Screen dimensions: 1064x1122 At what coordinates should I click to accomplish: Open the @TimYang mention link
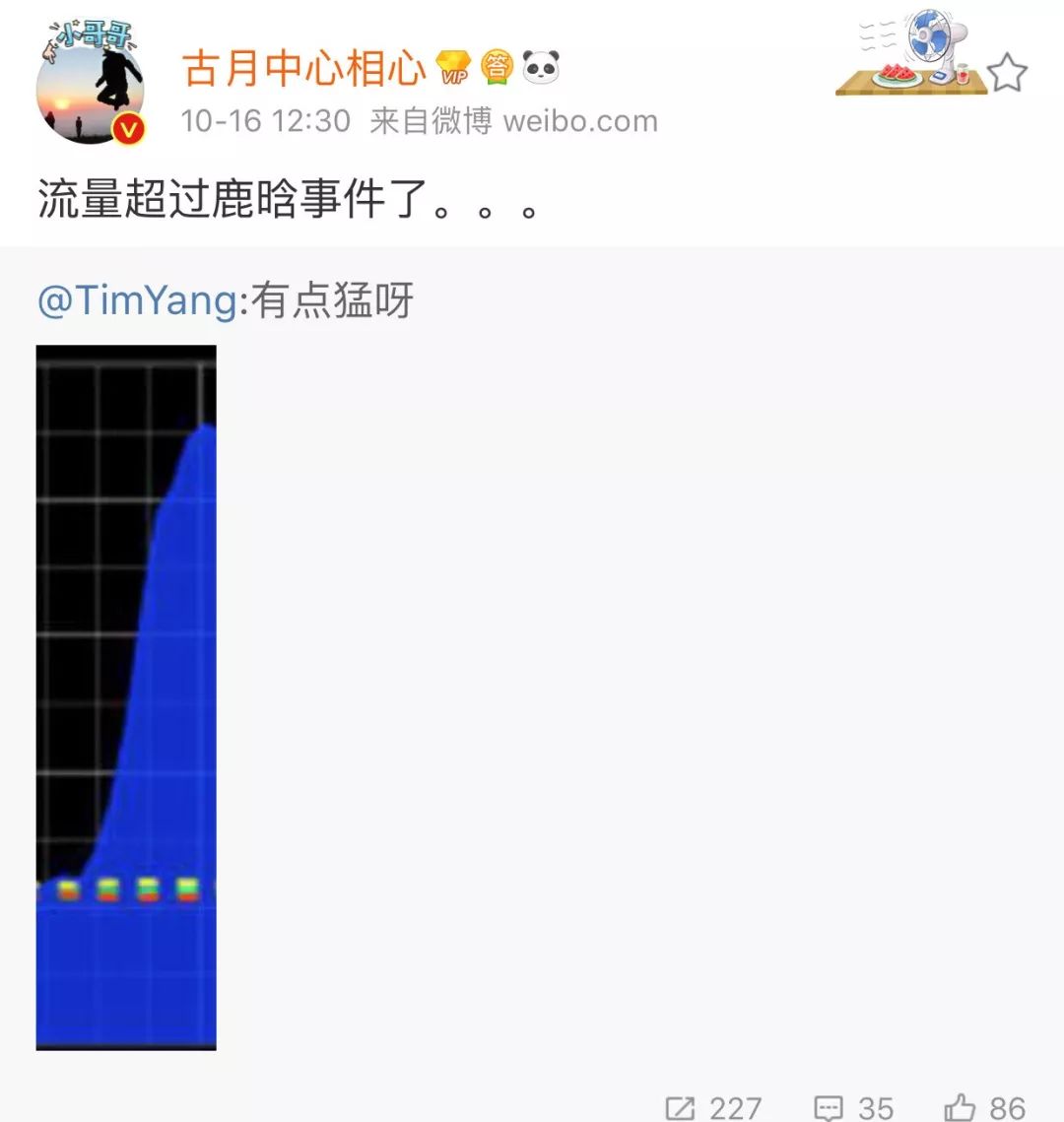(x=137, y=300)
